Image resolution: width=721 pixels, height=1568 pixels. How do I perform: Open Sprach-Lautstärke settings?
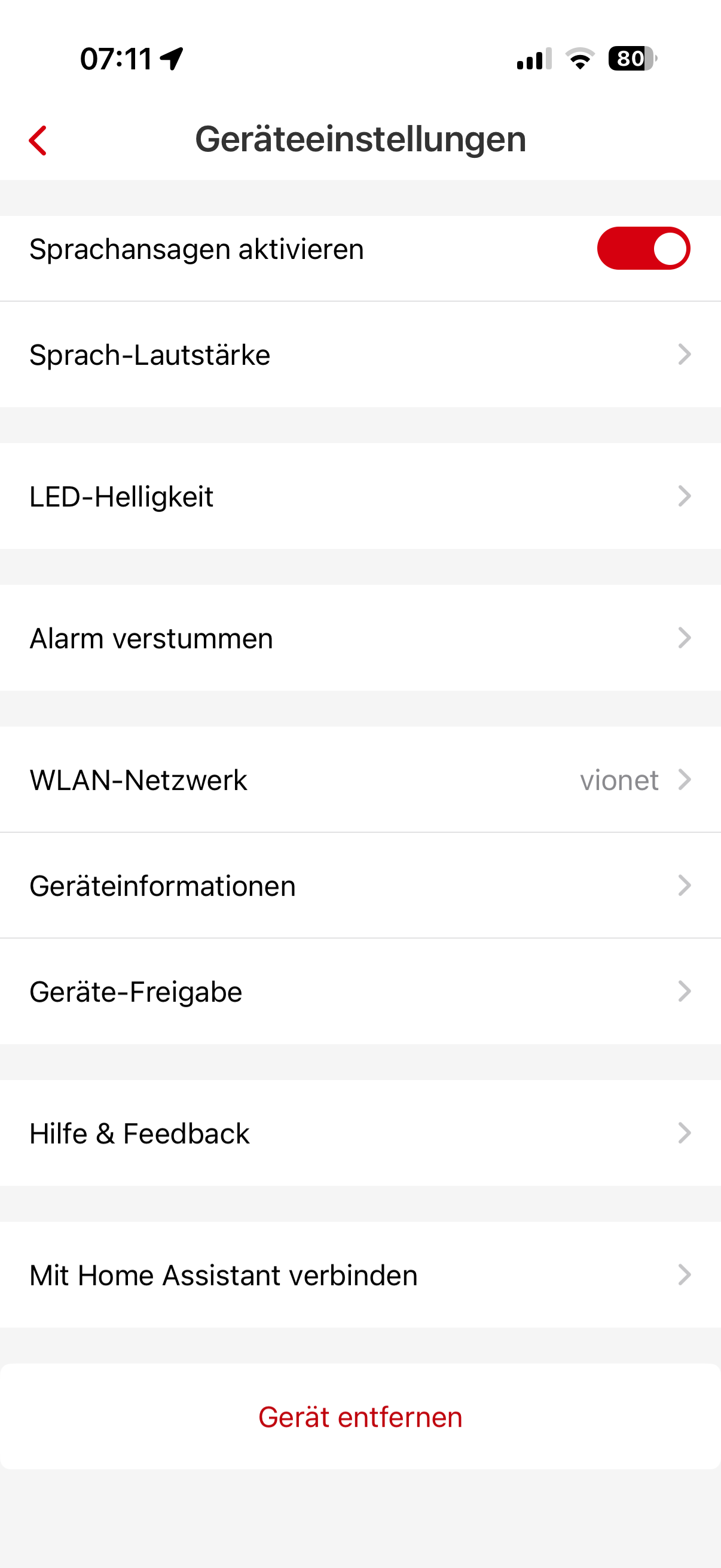point(360,354)
